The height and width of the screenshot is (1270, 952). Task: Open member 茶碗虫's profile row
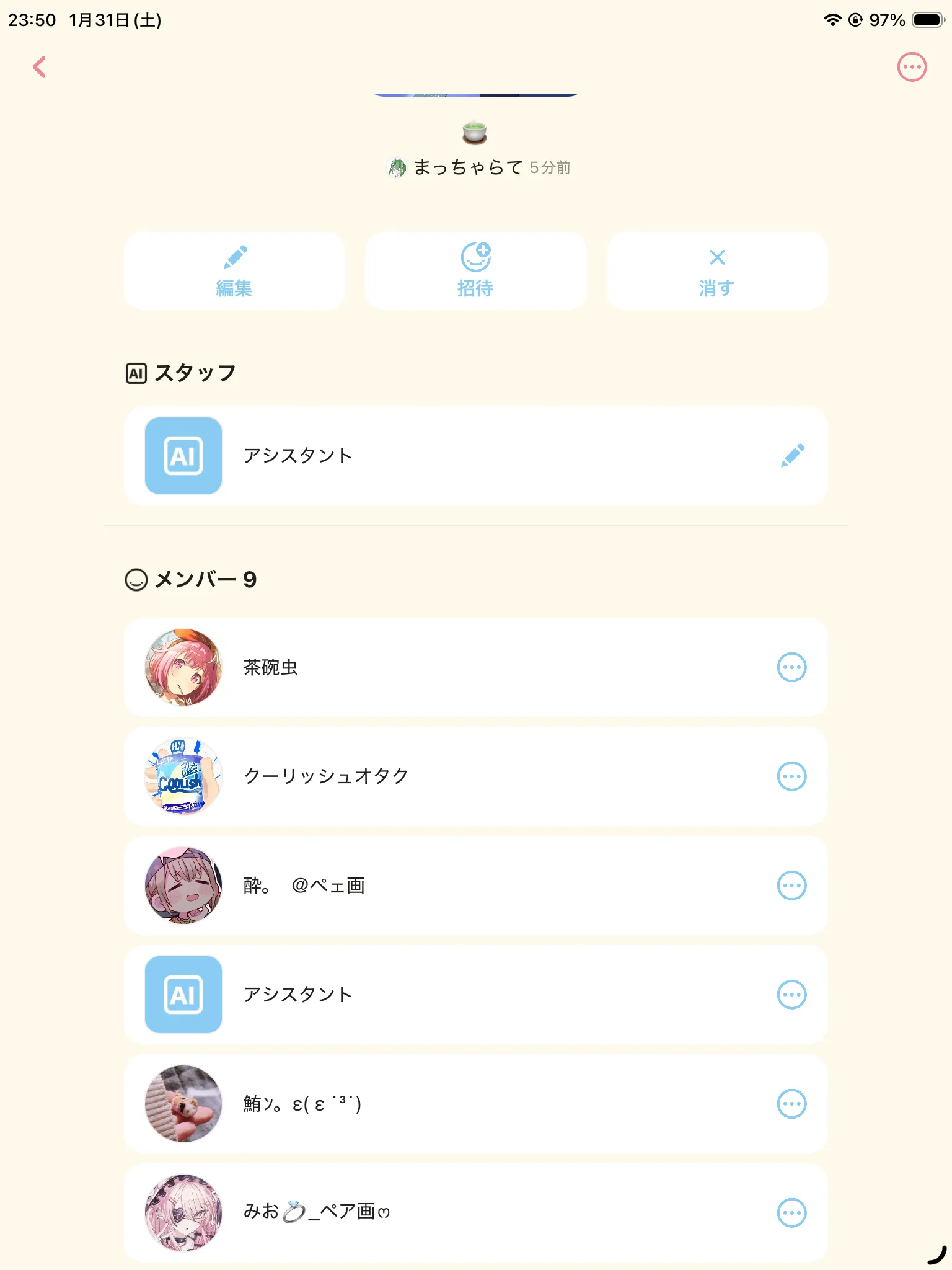pyautogui.click(x=434, y=667)
